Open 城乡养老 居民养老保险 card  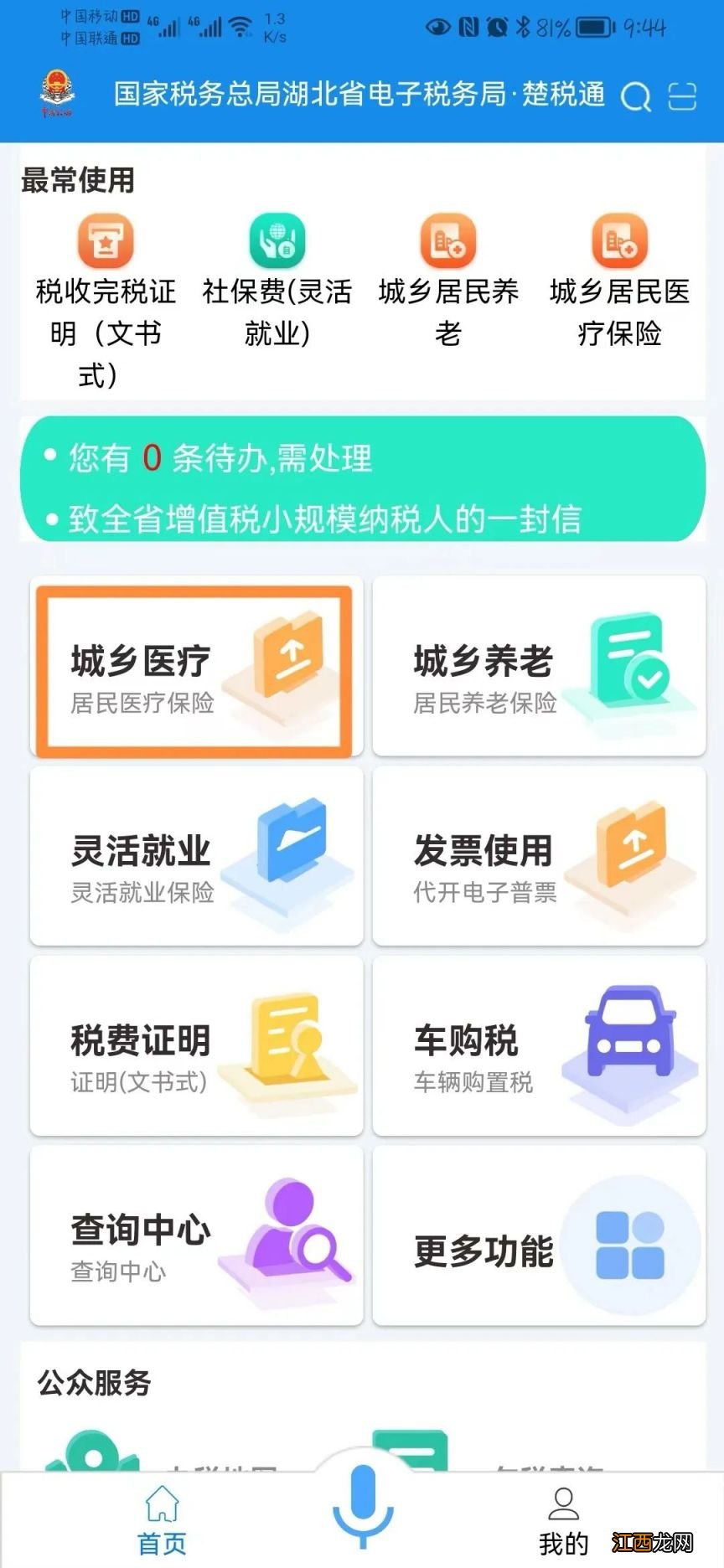[540, 666]
